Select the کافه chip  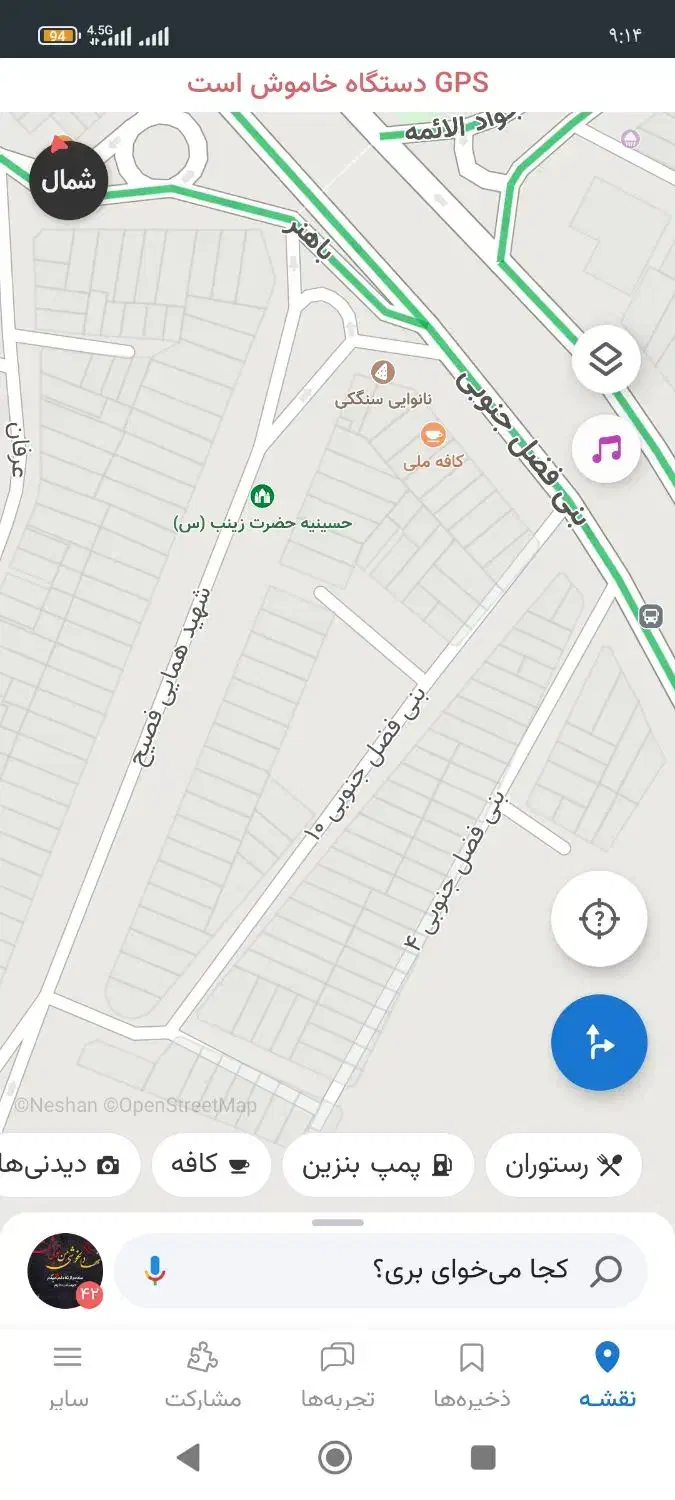point(211,1165)
